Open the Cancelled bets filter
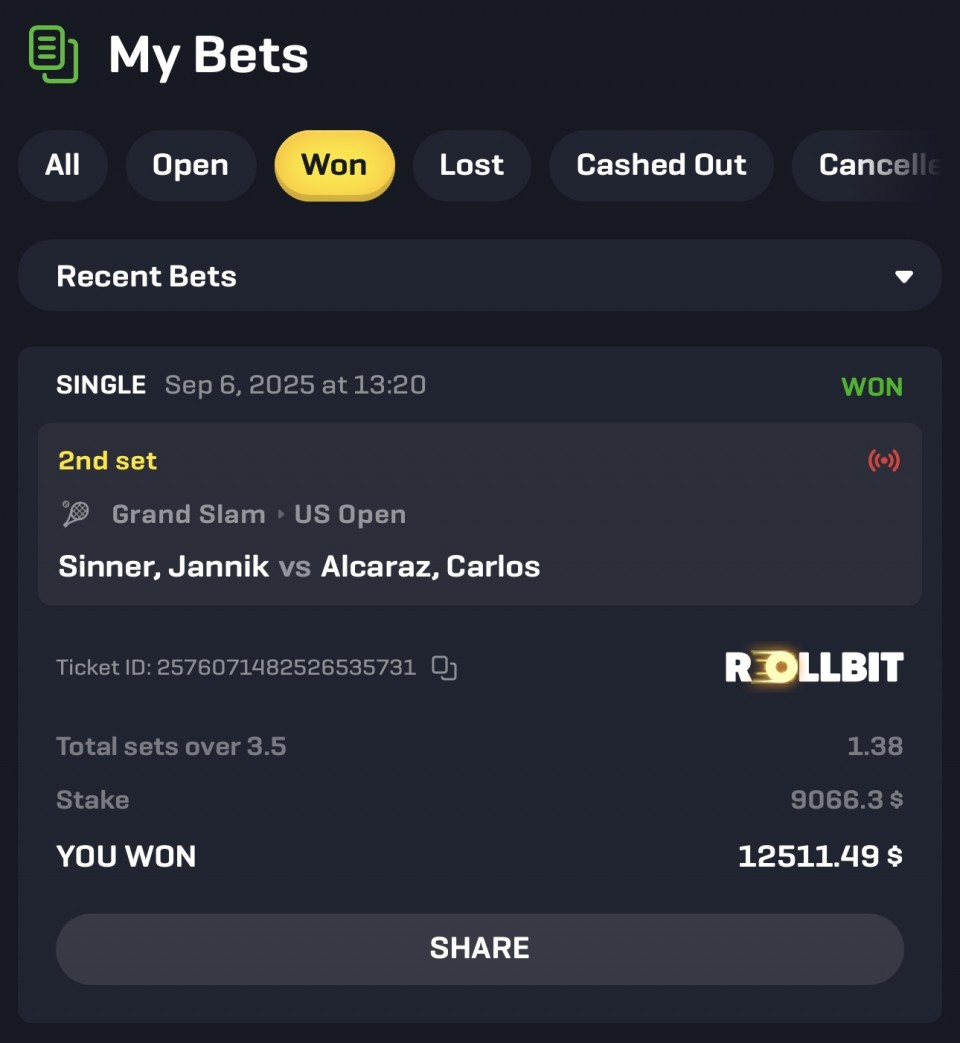Image resolution: width=960 pixels, height=1043 pixels. coord(876,165)
